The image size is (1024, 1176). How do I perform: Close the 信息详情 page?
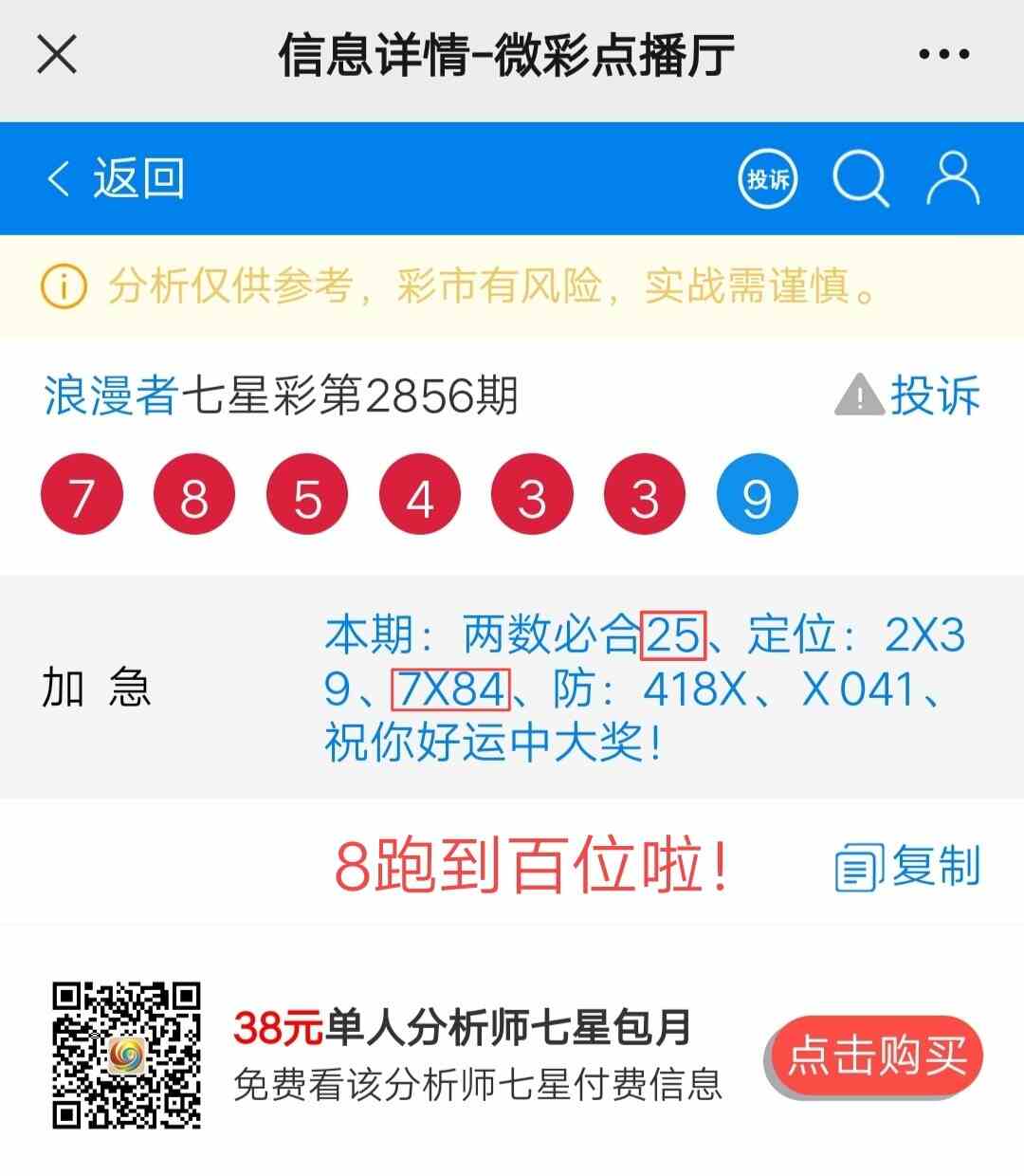click(x=57, y=54)
